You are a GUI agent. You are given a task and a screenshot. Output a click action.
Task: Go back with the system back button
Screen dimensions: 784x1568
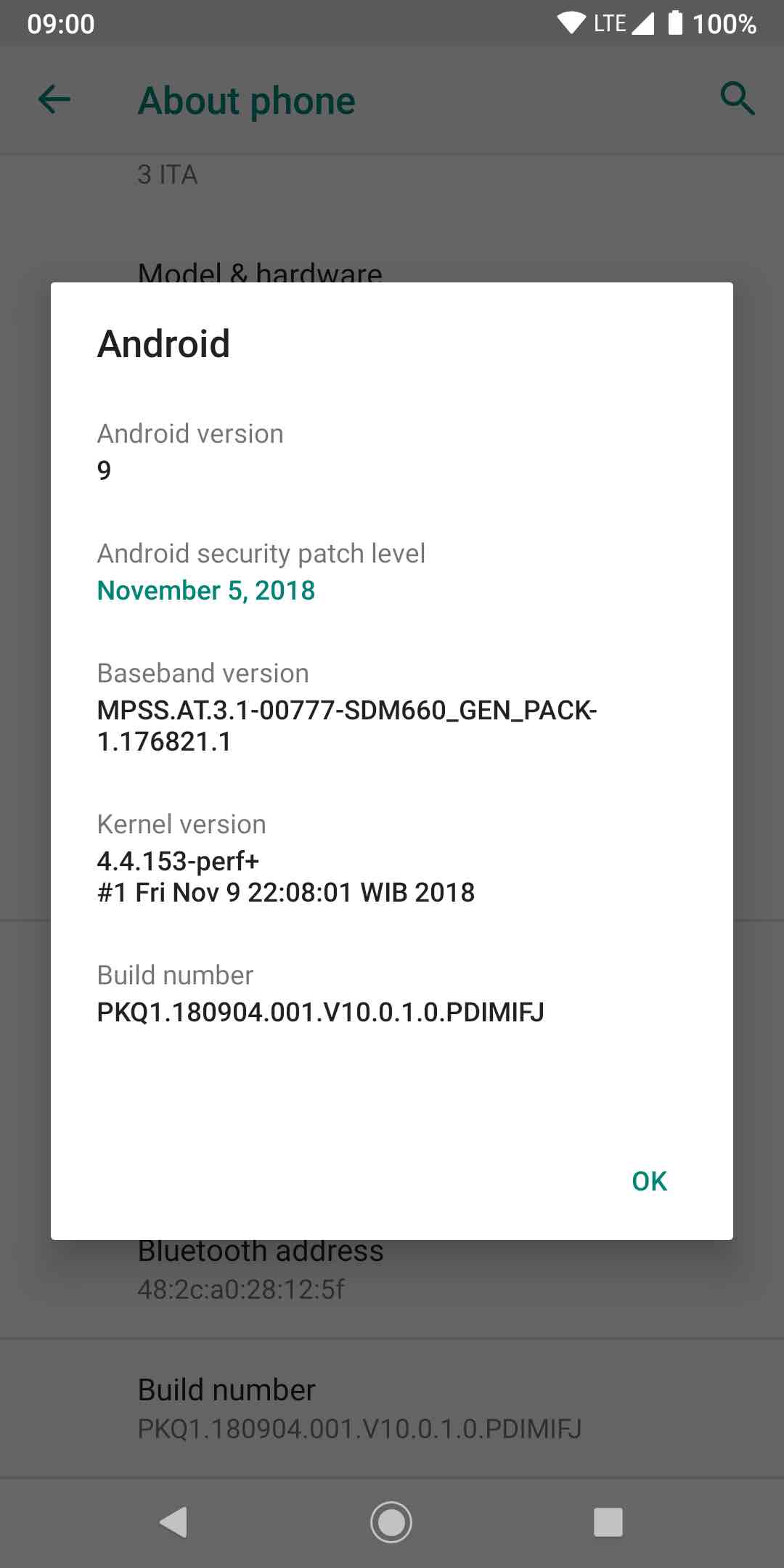174,1522
